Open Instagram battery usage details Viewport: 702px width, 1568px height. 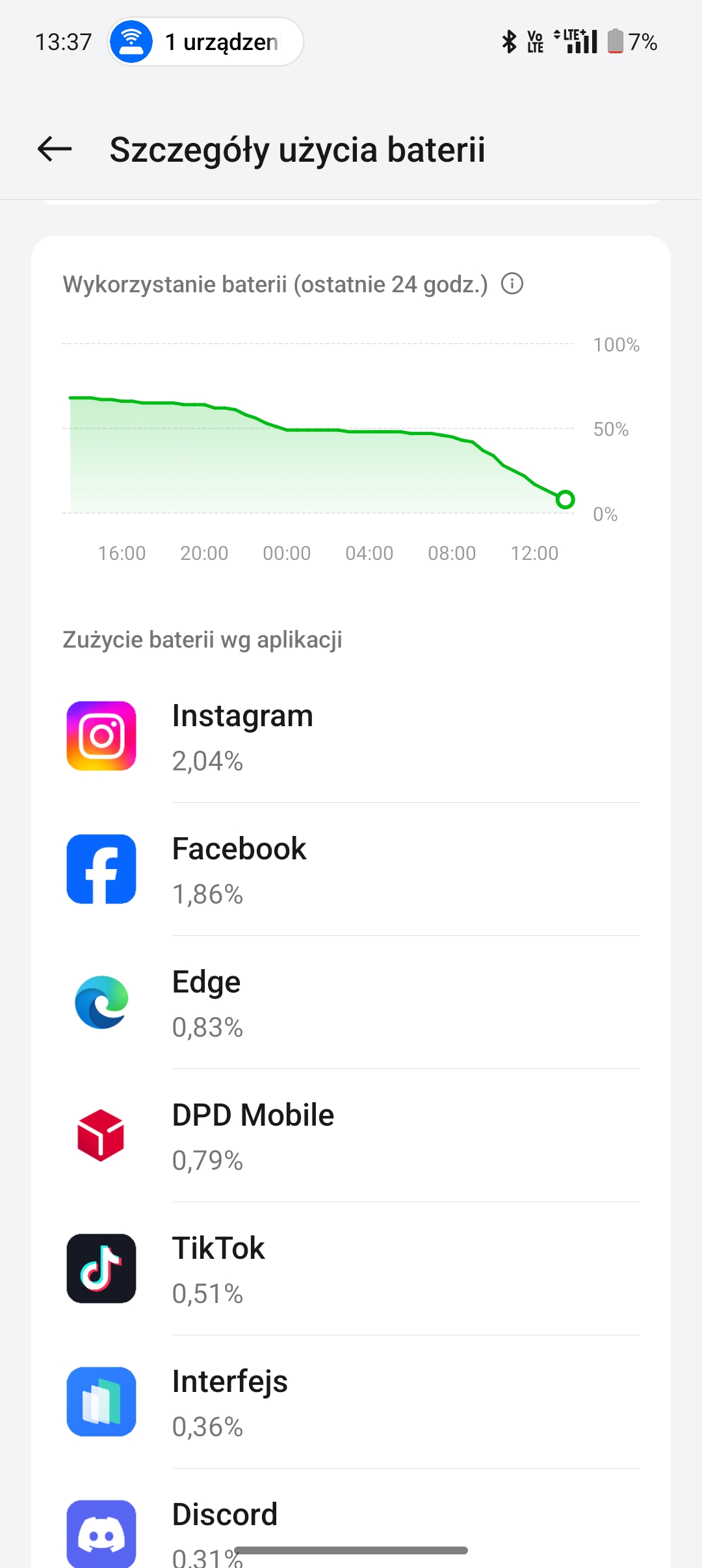(x=351, y=736)
